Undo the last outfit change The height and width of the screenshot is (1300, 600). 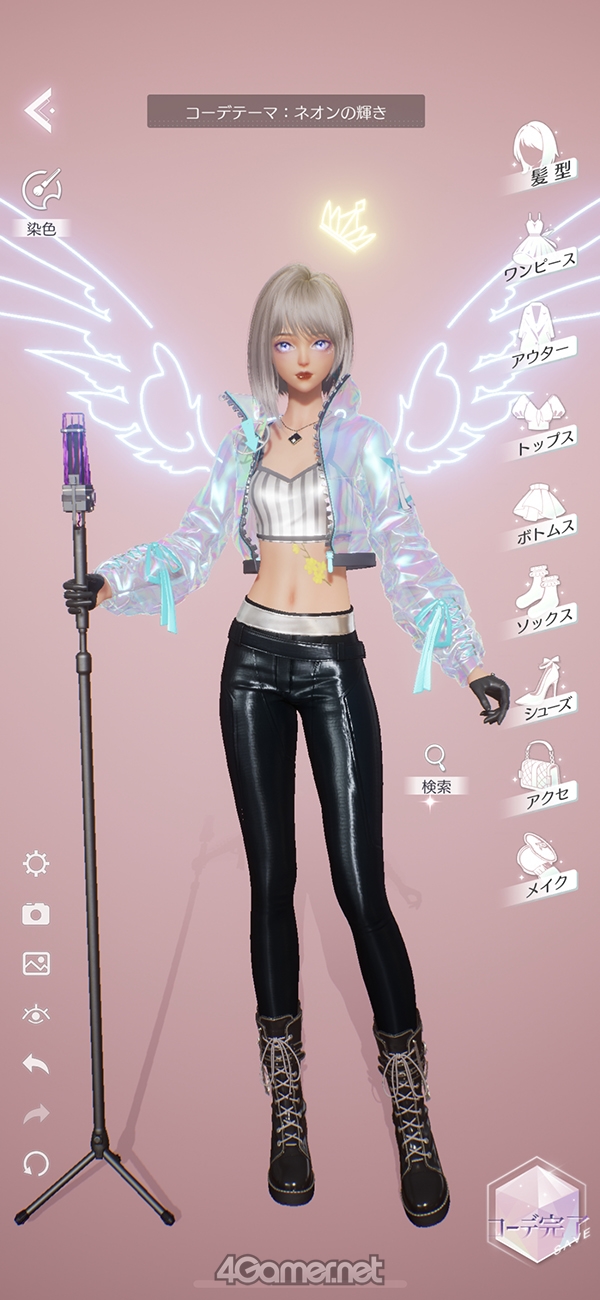[36, 1063]
